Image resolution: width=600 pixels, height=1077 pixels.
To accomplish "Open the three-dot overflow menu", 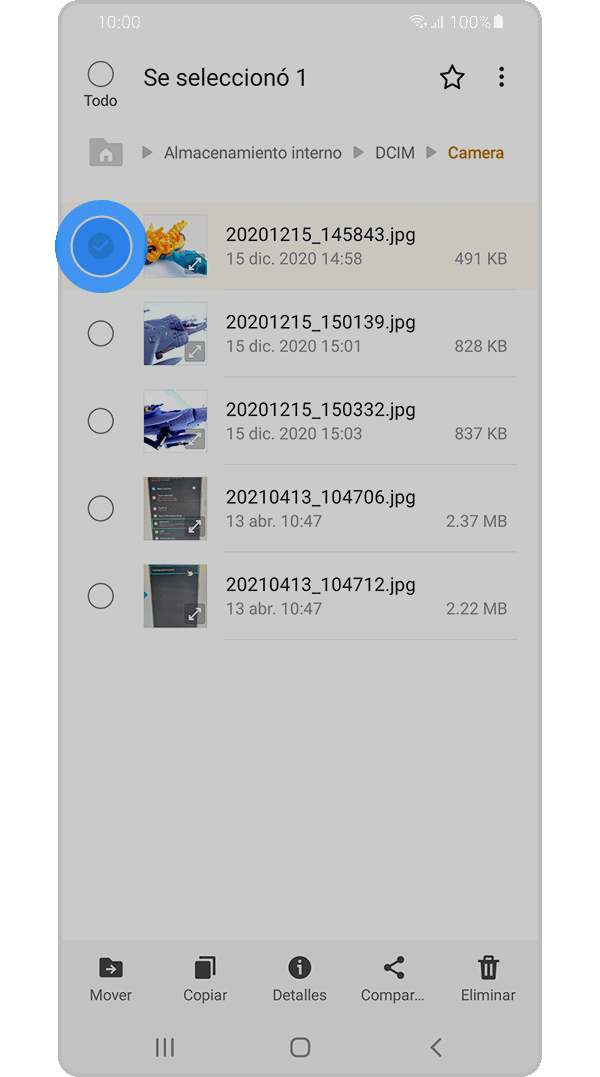I will (x=501, y=78).
